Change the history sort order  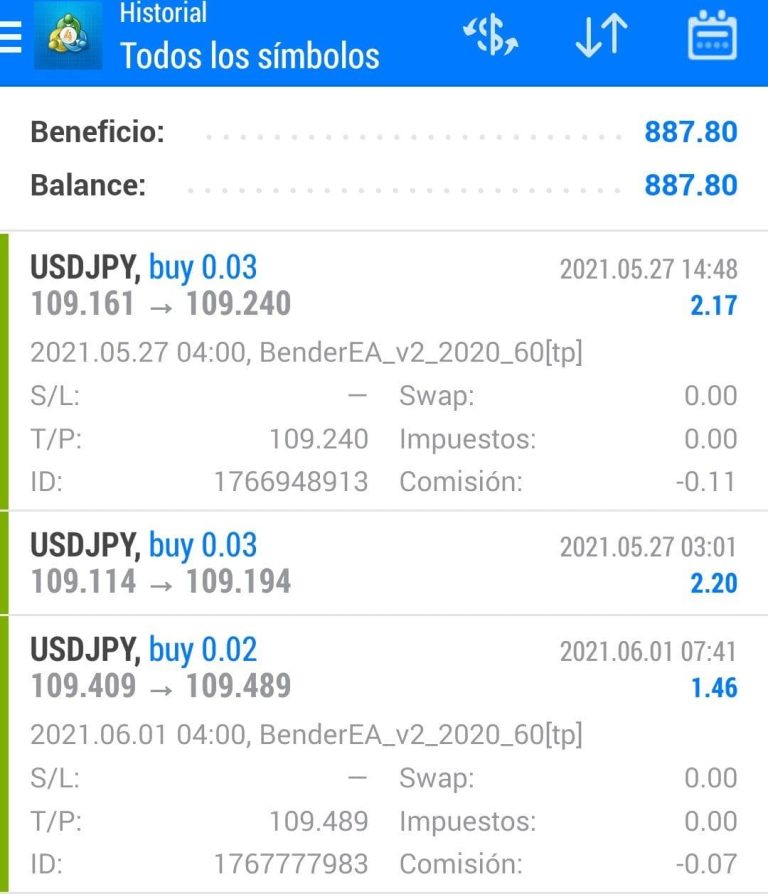coord(601,38)
